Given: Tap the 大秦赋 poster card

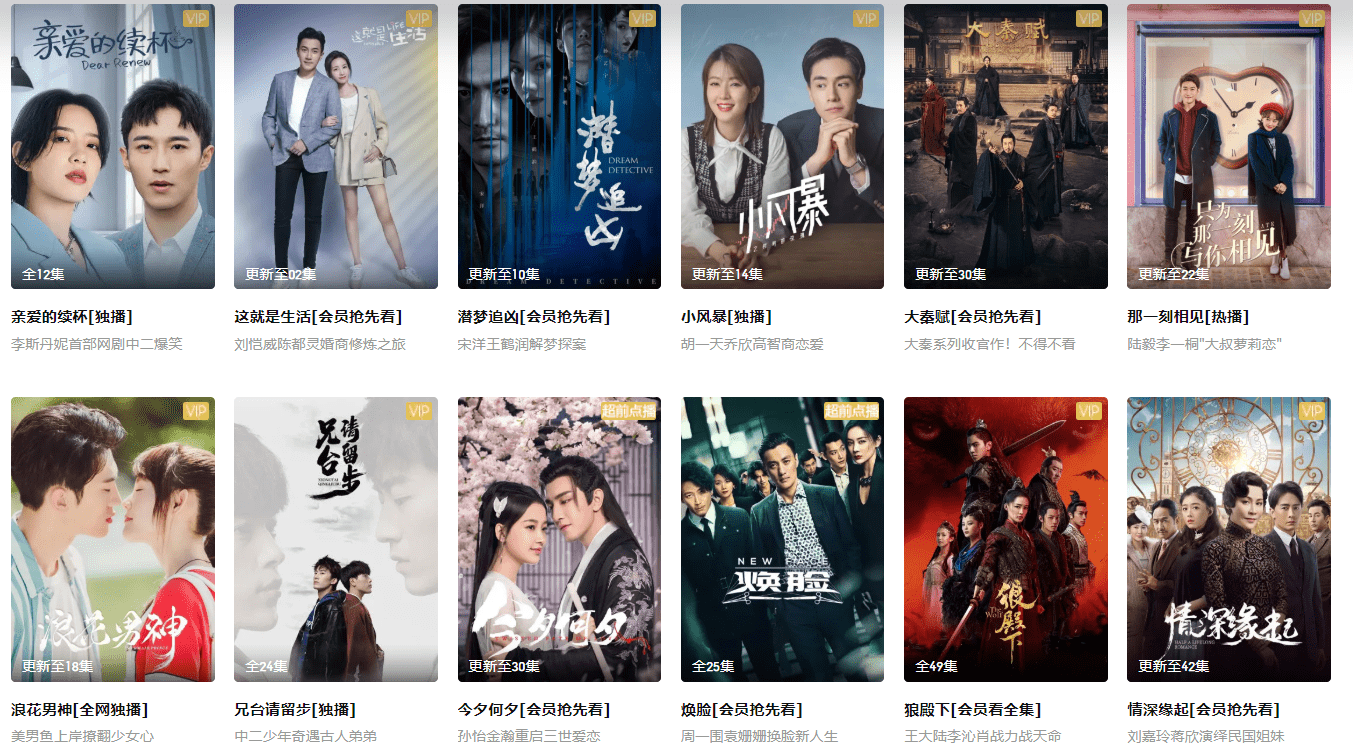Looking at the screenshot, I should (1005, 146).
